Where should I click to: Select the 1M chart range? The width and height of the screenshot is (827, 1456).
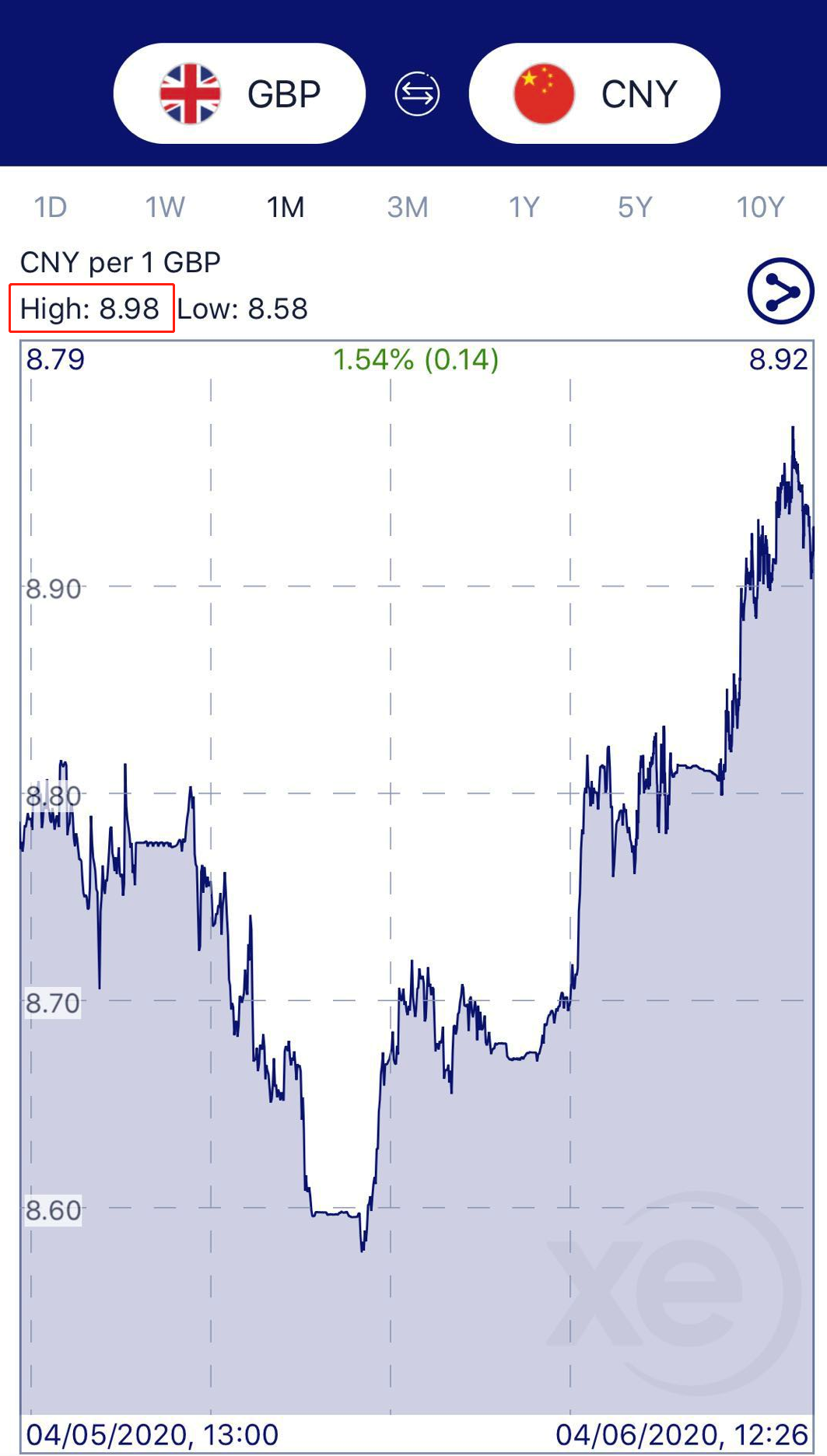pyautogui.click(x=286, y=208)
